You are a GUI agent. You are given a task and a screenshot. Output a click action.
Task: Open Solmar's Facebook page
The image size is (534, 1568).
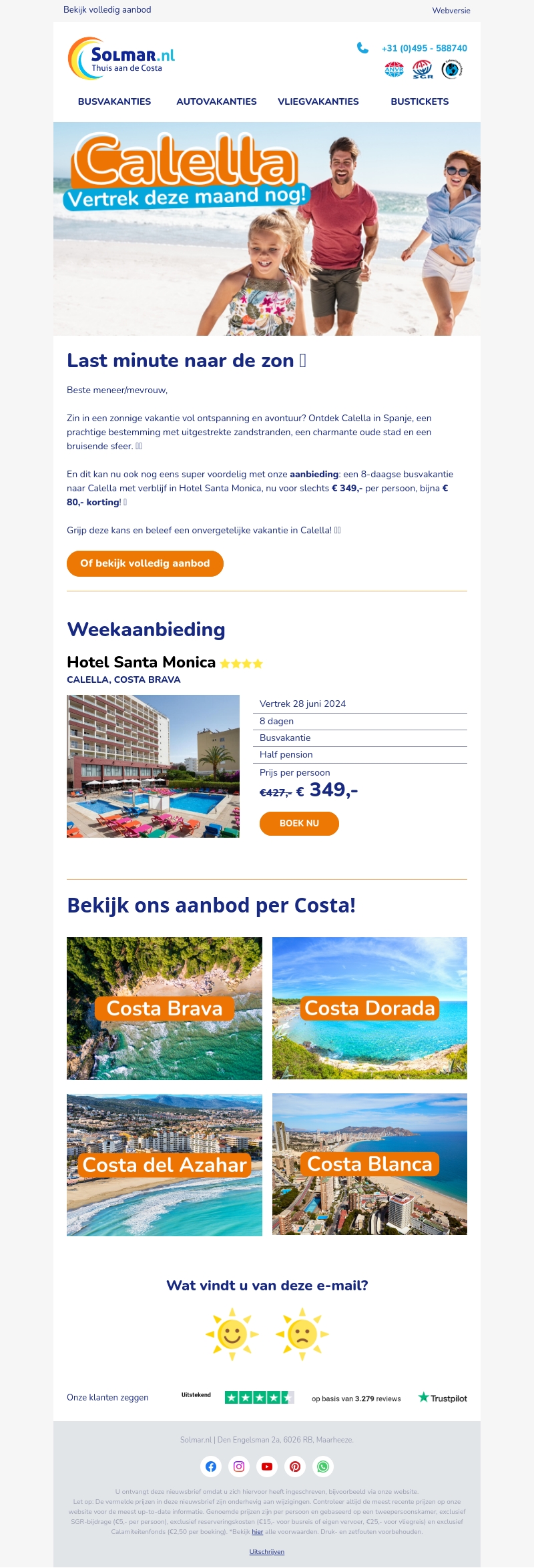[211, 1467]
